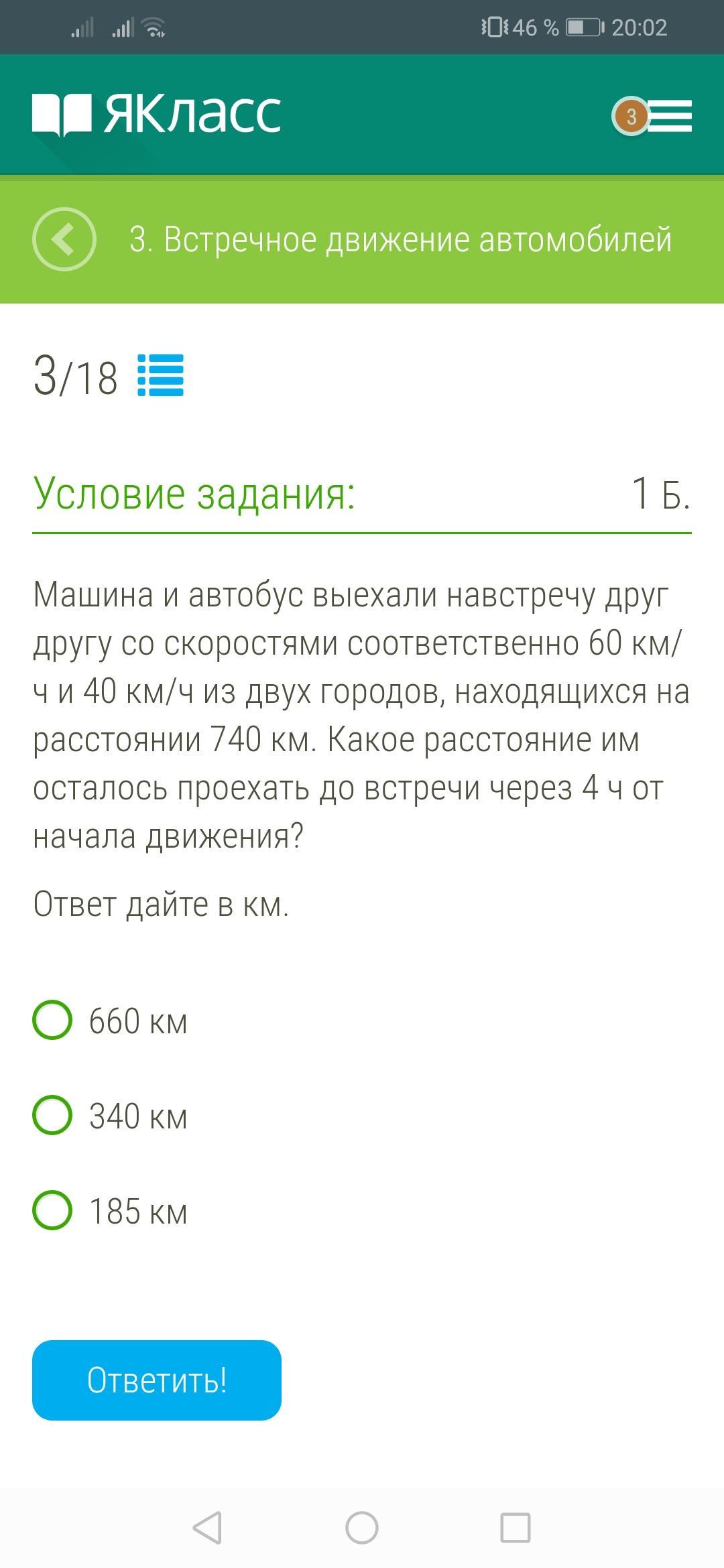Viewport: 724px width, 1568px height.
Task: Tap the system back button
Action: (207, 1528)
